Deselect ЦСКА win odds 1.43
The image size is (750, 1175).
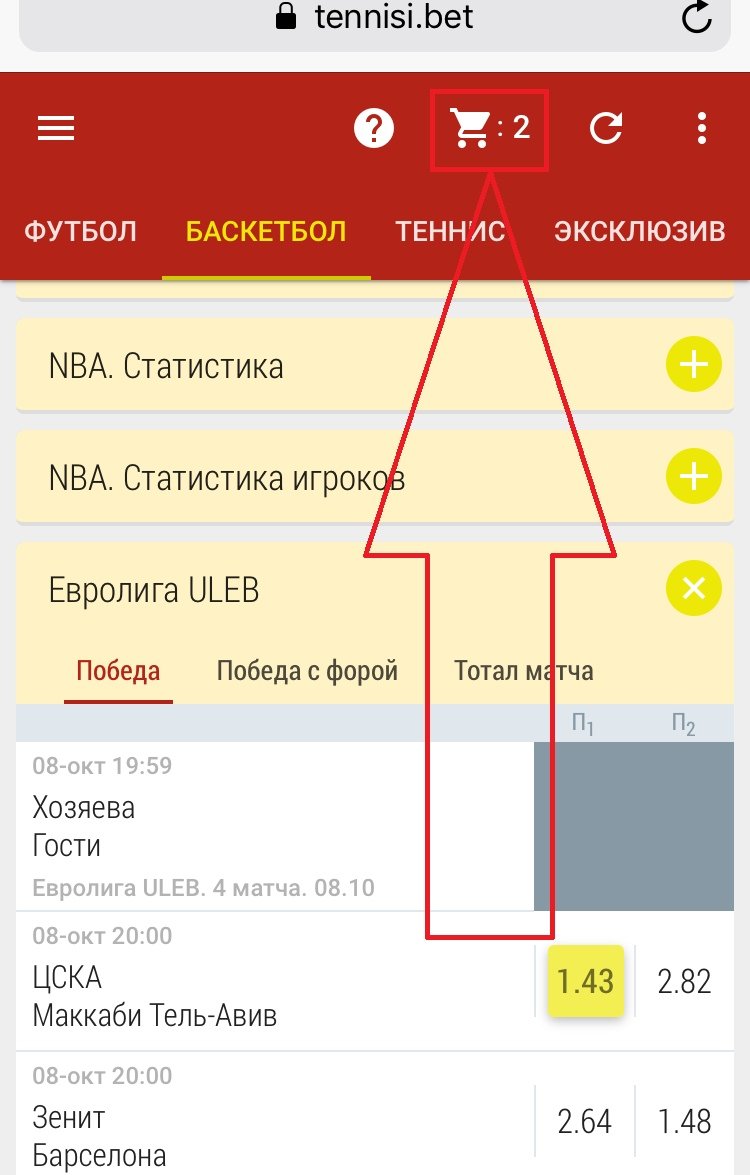585,981
